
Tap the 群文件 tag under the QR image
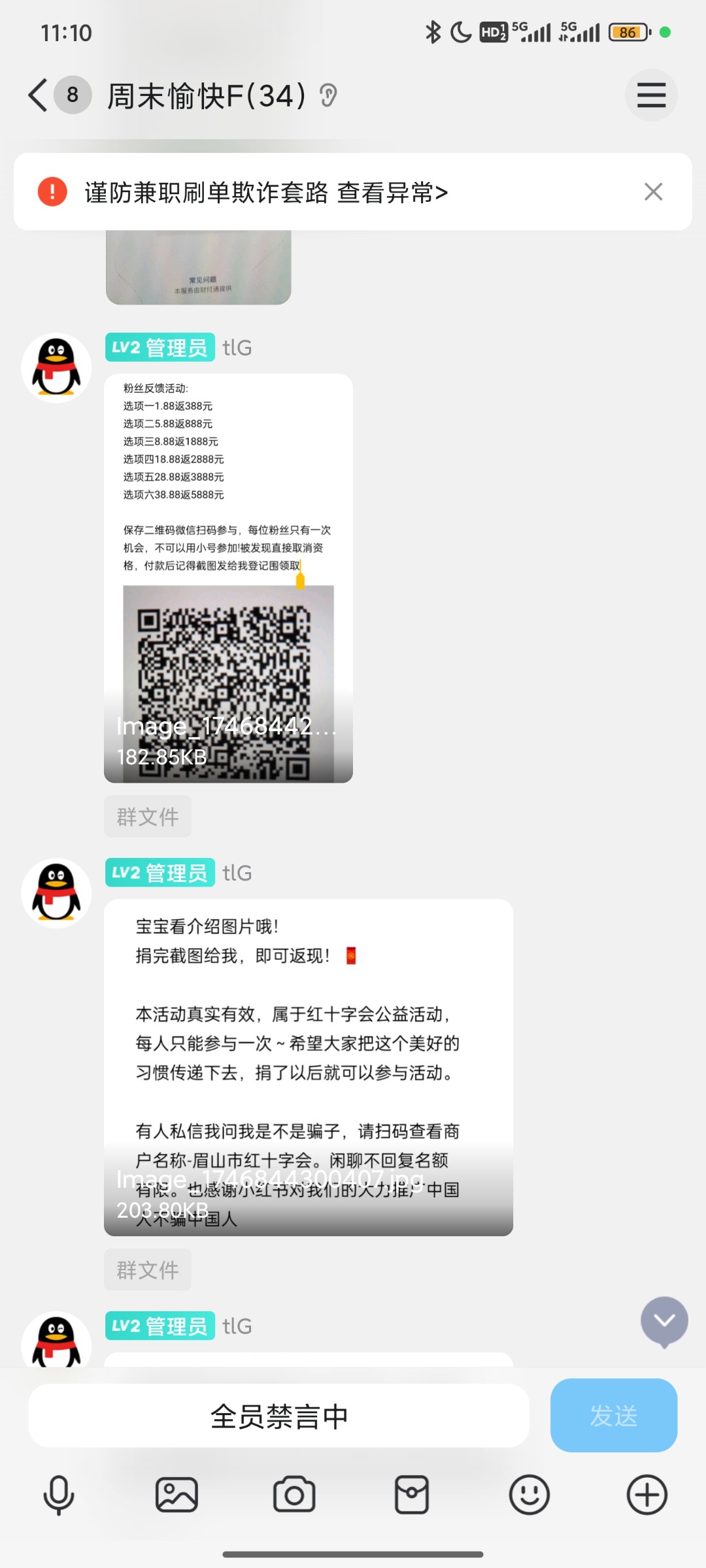coord(148,817)
